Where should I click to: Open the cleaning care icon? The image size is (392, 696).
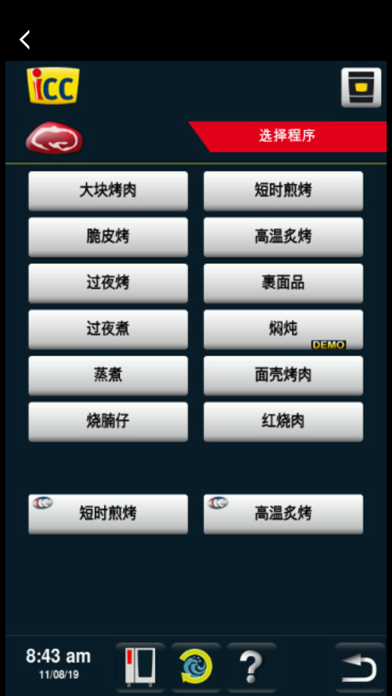point(196,667)
